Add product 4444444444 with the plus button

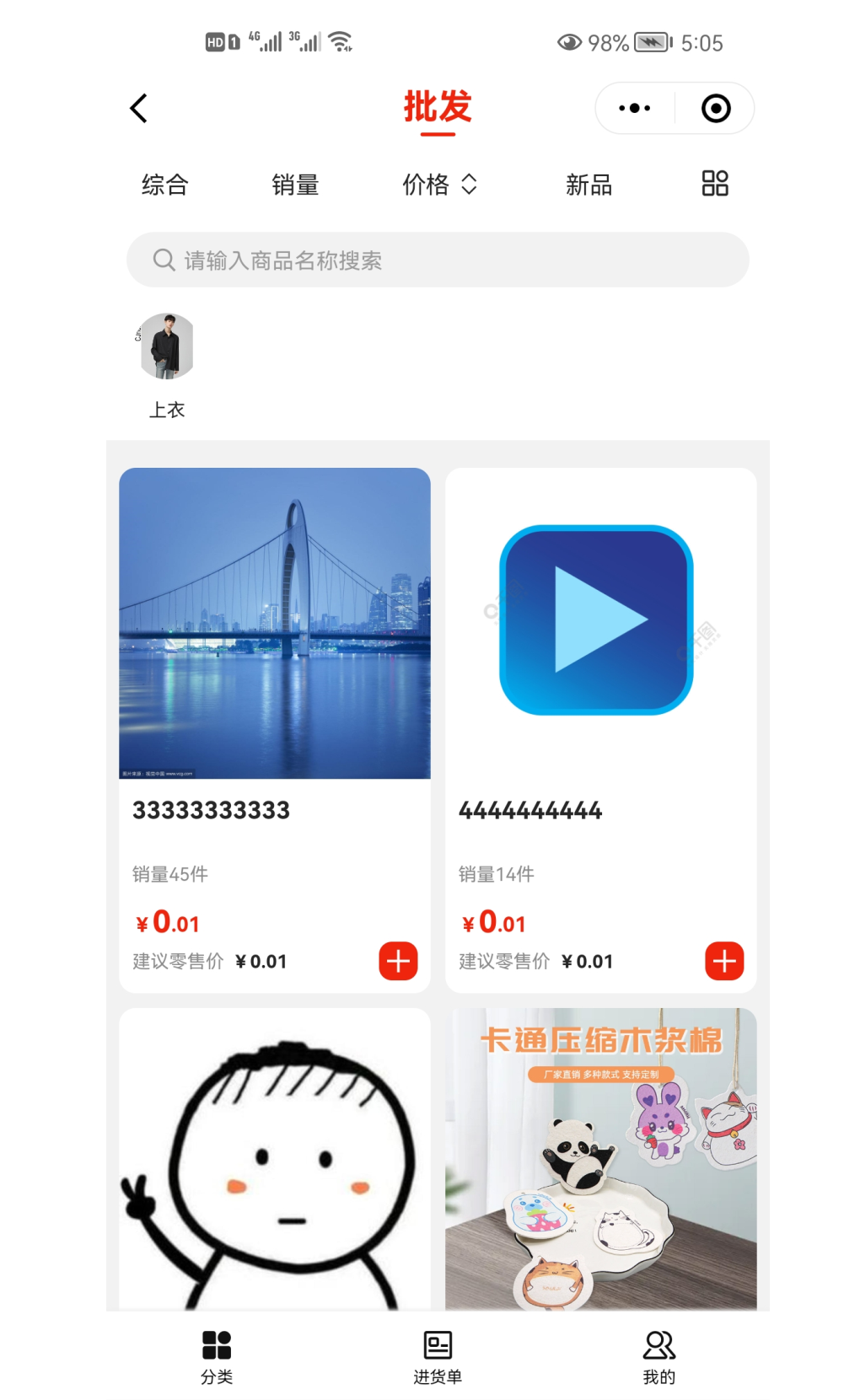(x=724, y=961)
